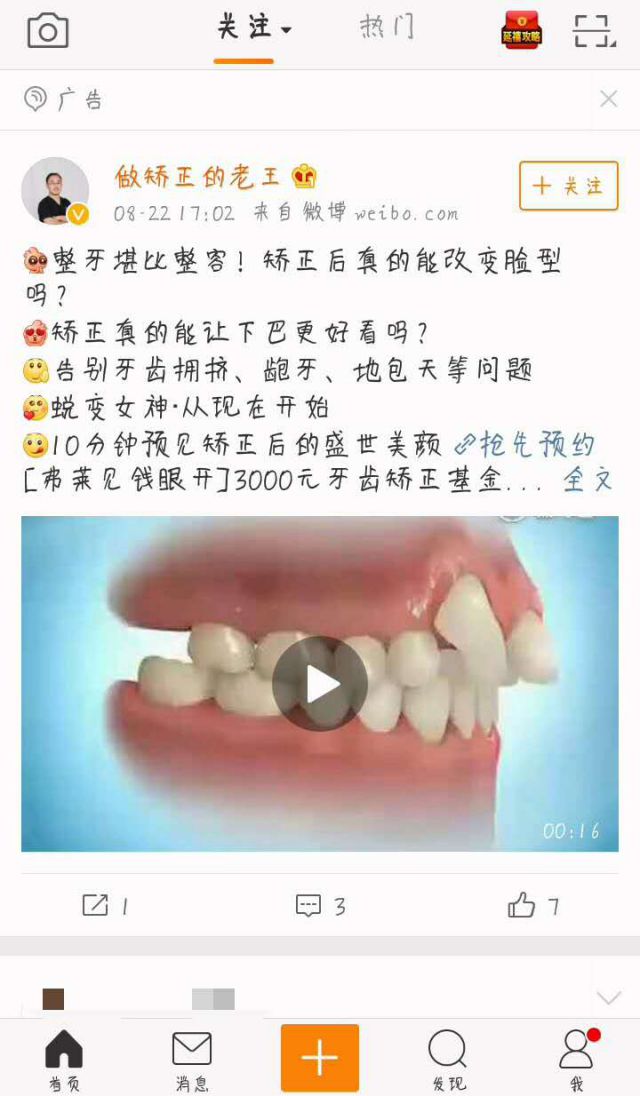Dismiss the 广告 ad post
This screenshot has height=1096, width=640.
pyautogui.click(x=608, y=98)
